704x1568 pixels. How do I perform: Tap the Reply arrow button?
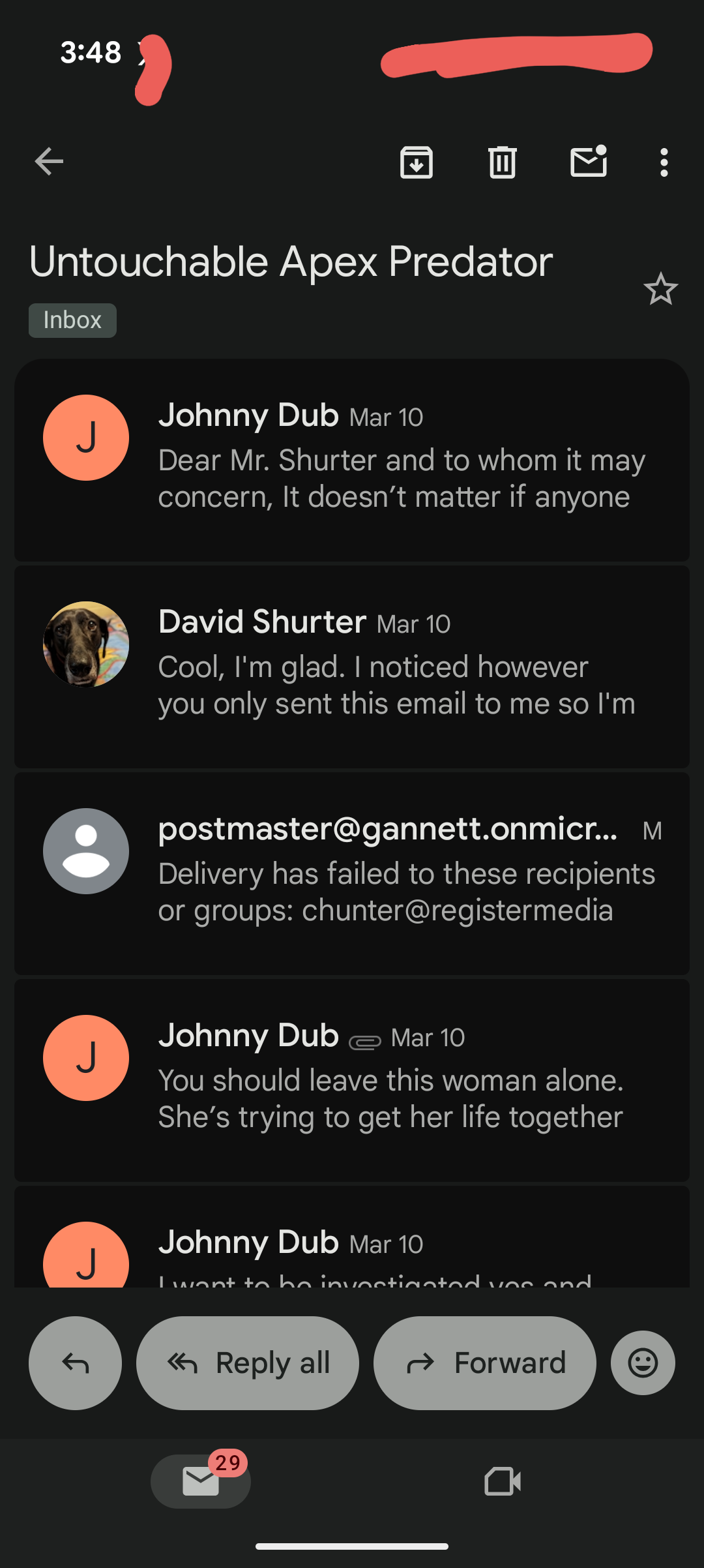(75, 1363)
